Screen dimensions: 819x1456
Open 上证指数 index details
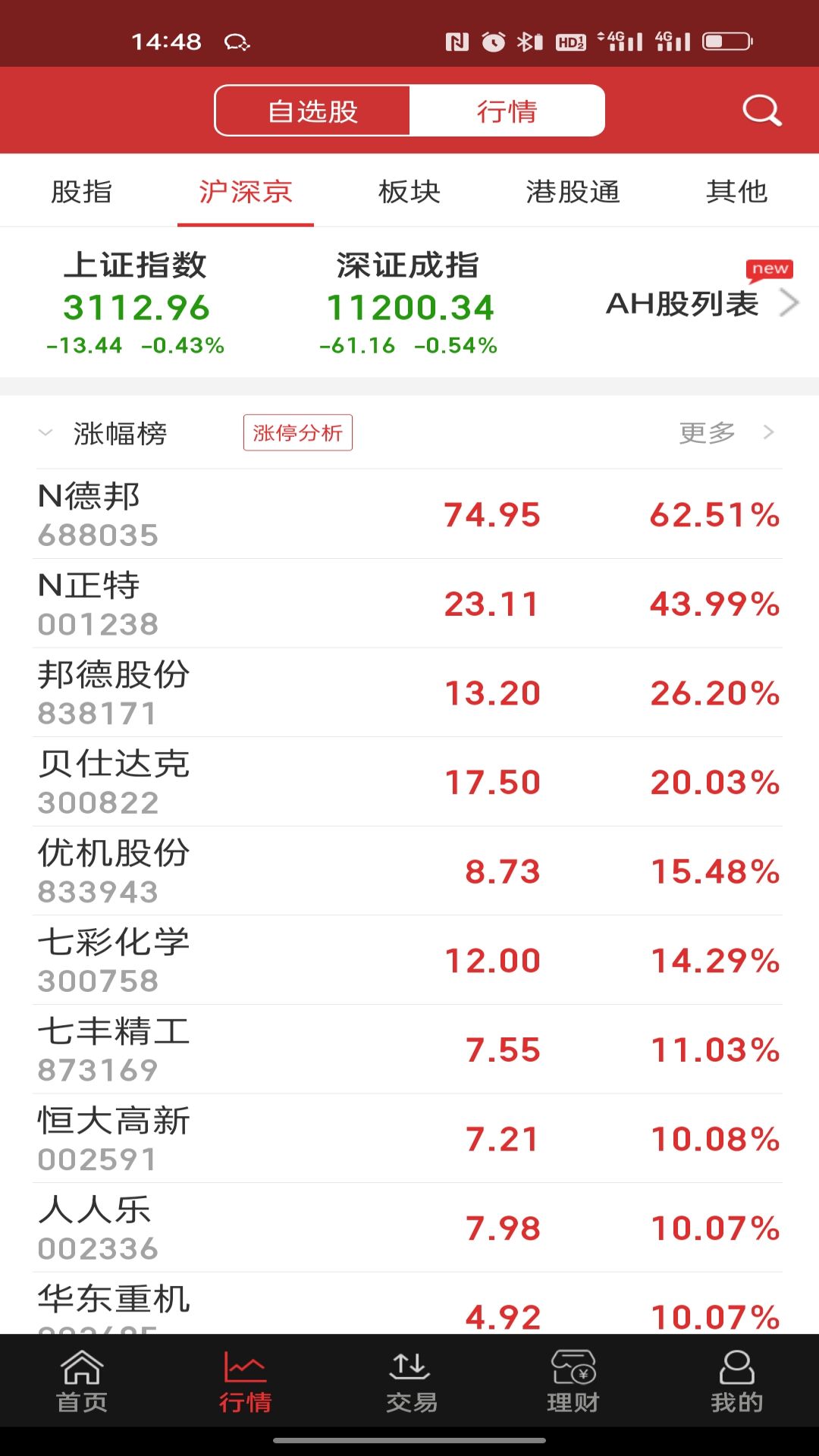coord(136,303)
